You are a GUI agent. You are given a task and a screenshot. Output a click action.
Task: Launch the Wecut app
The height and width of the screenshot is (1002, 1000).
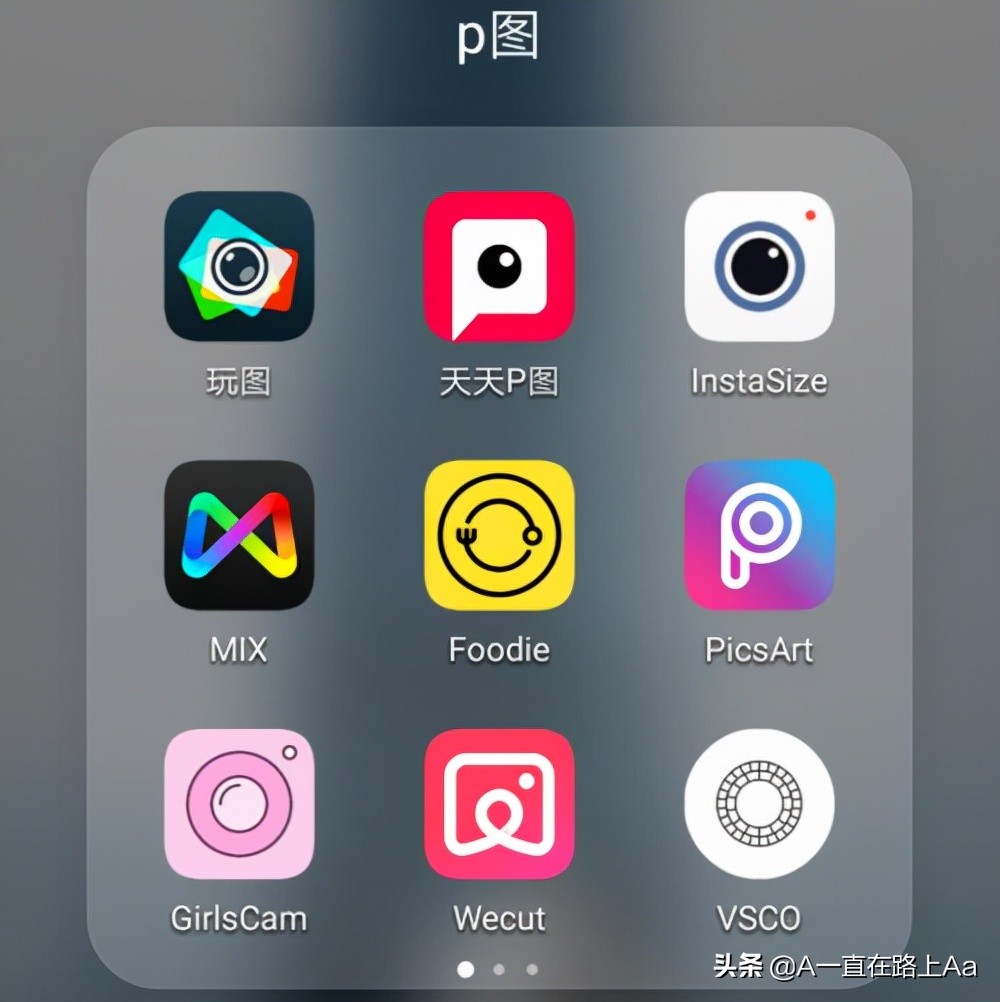point(499,804)
